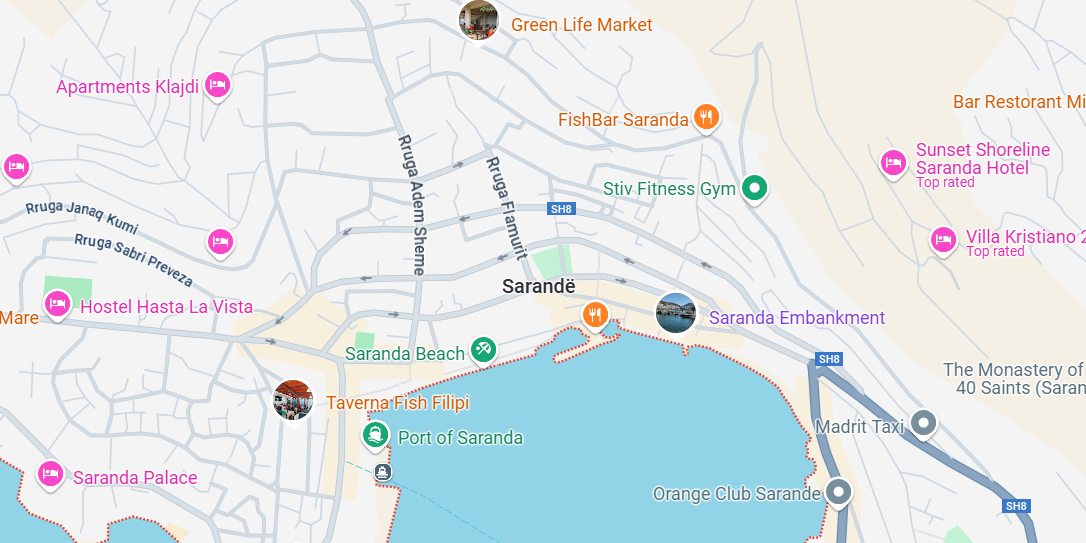1086x543 pixels.
Task: Open the FishBar Saranda restaurant pin
Action: pyautogui.click(x=706, y=118)
